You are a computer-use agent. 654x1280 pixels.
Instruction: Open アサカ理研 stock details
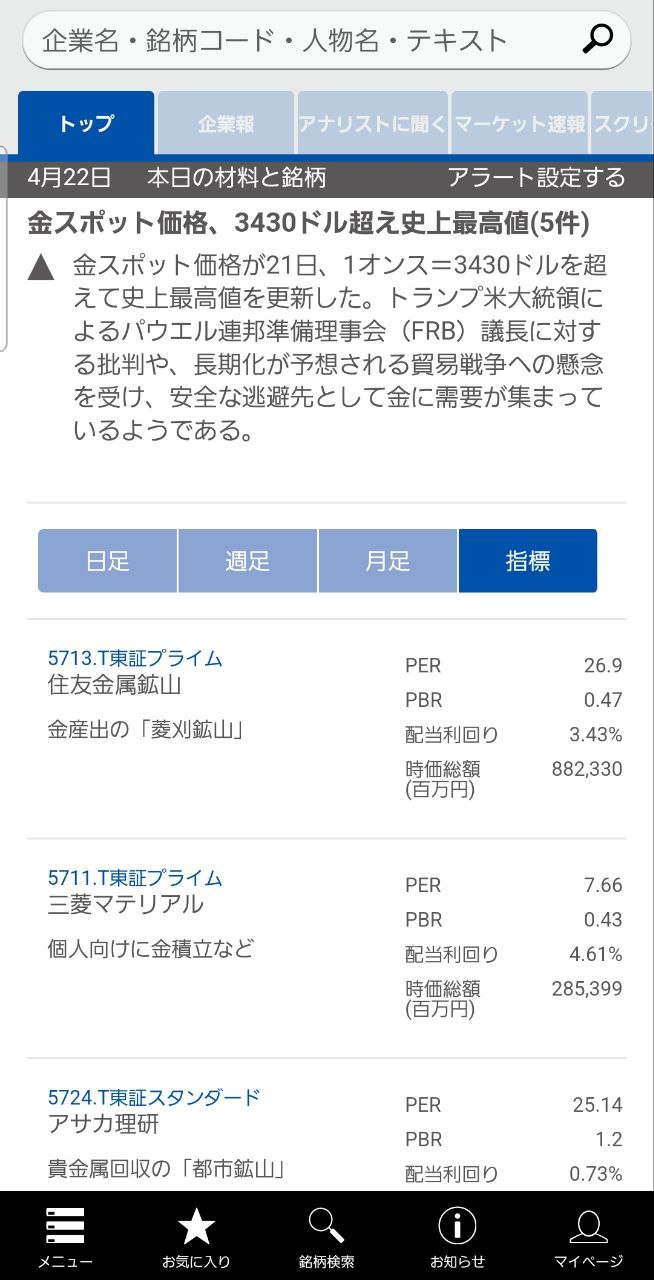104,1124
